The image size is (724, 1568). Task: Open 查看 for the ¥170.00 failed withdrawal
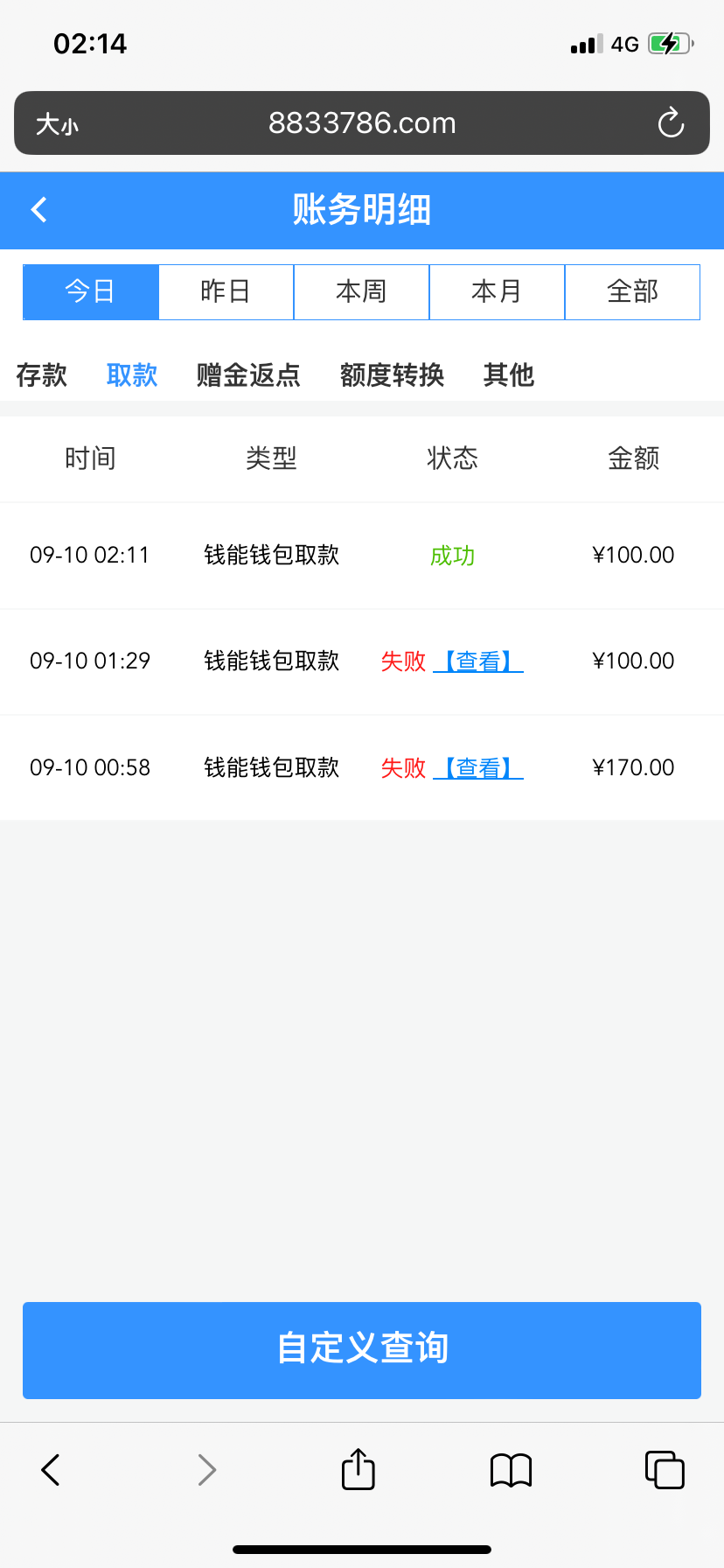pos(477,767)
